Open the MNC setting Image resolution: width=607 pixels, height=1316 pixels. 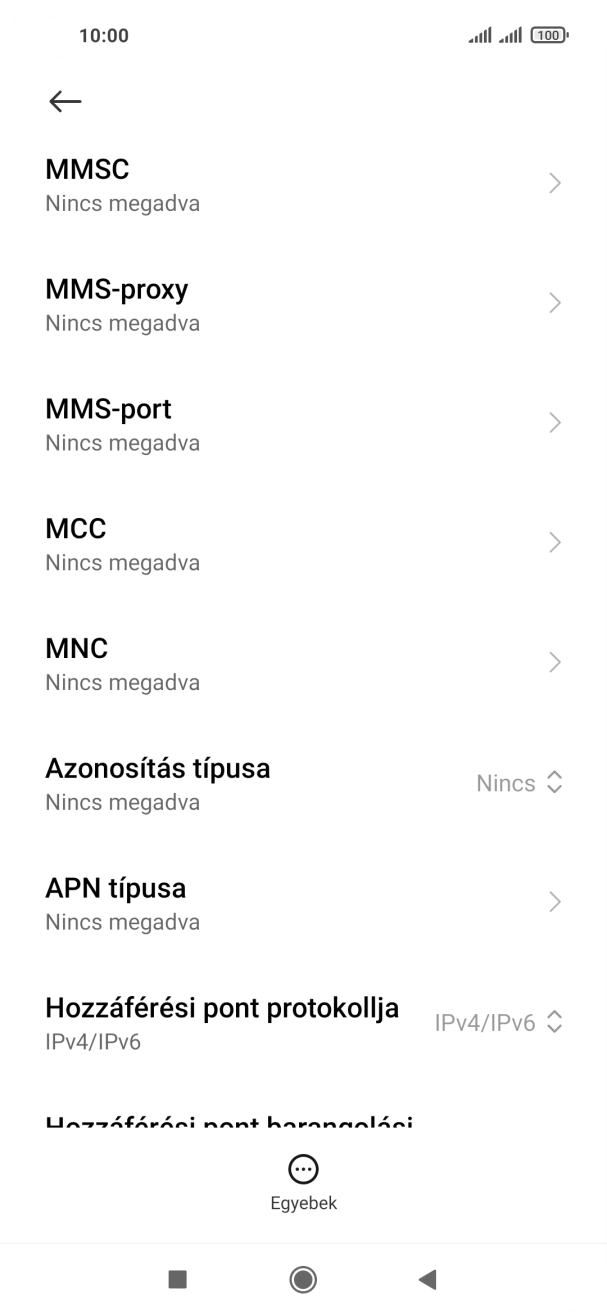[x=303, y=664]
